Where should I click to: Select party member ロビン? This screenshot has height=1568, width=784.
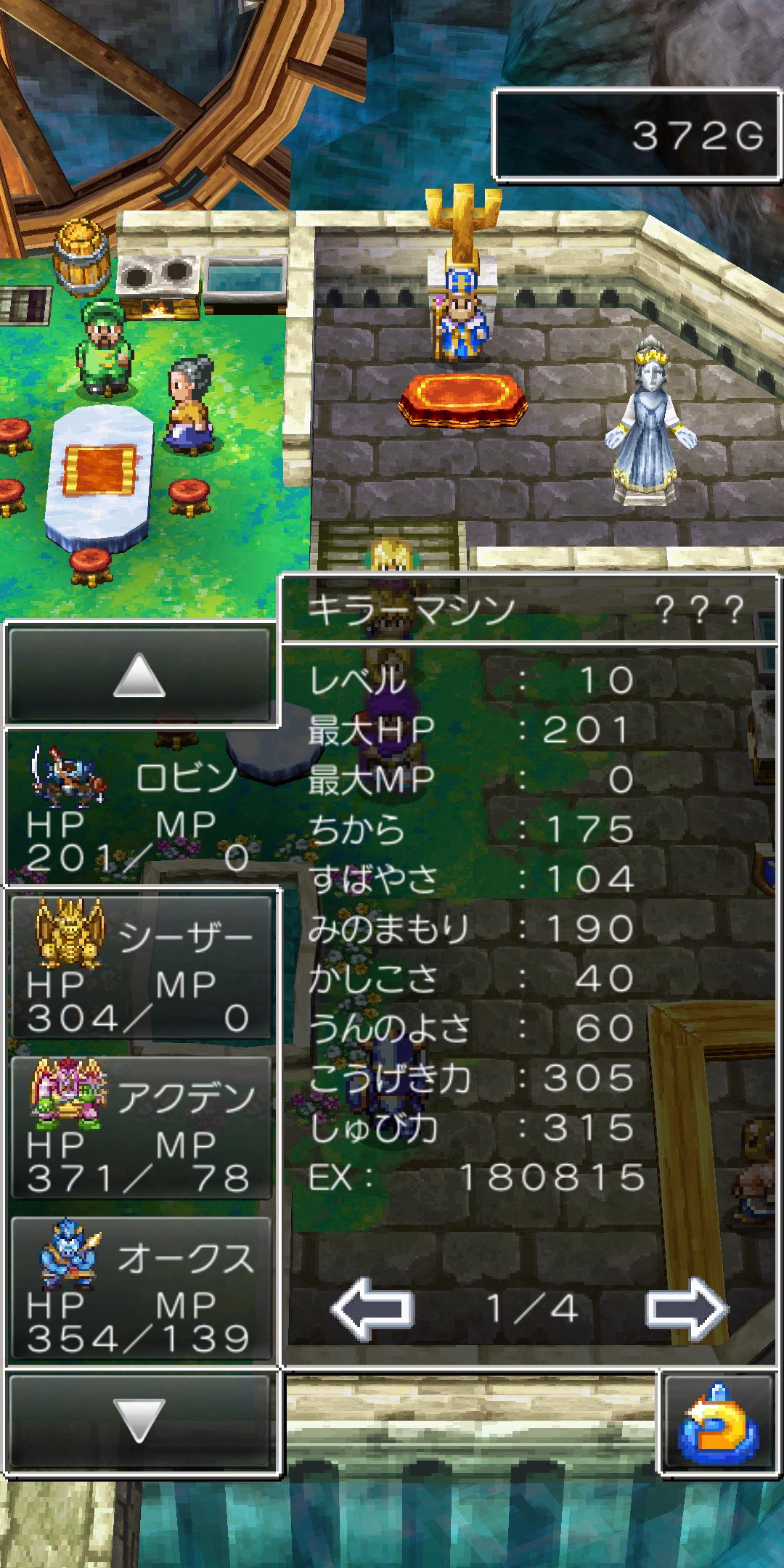139,807
